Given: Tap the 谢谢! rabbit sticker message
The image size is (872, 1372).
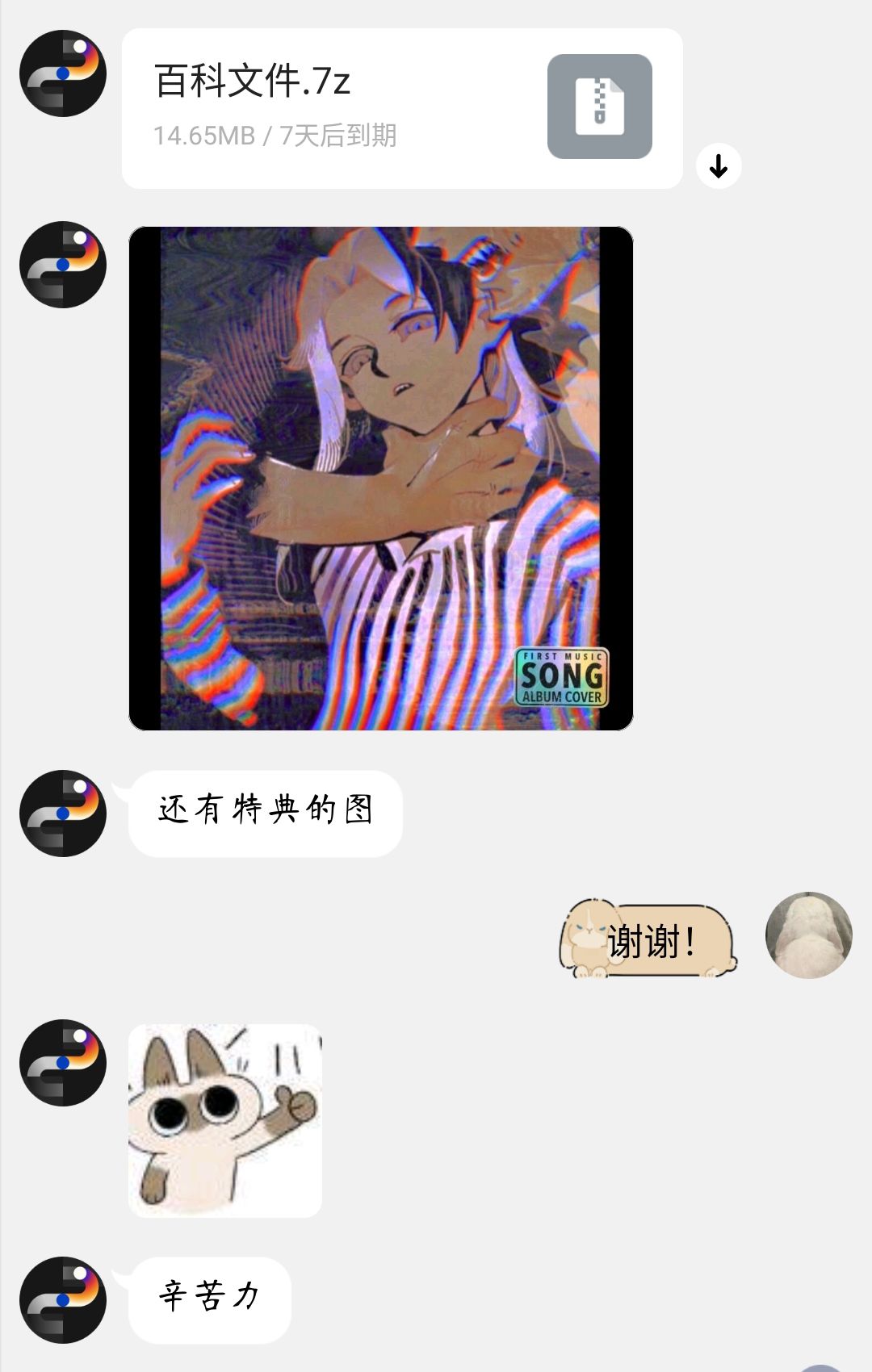Looking at the screenshot, I should coord(648,940).
